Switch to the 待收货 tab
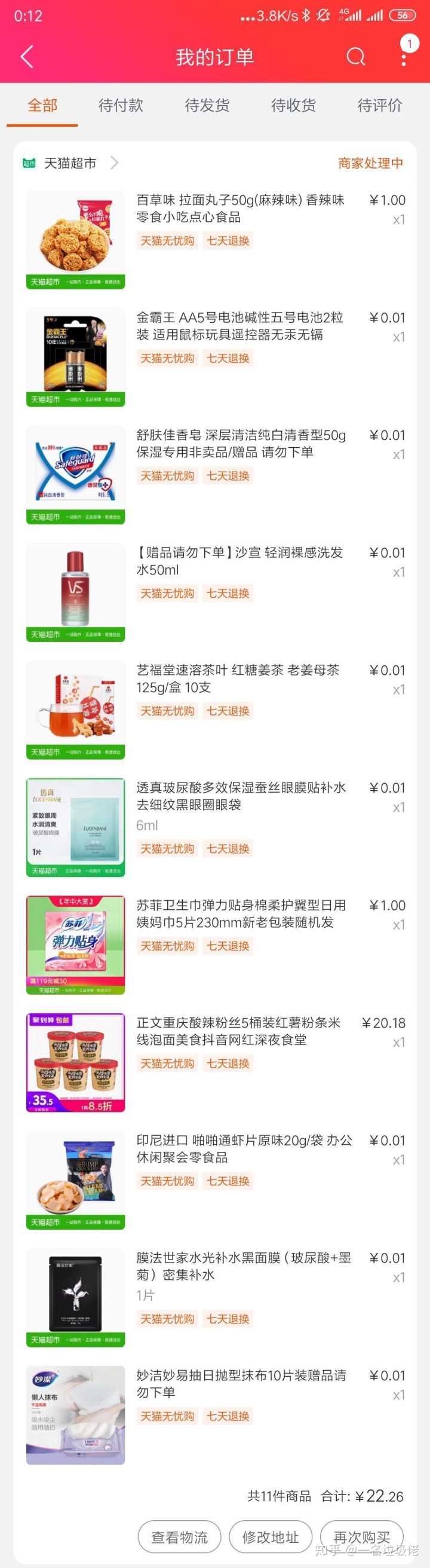Viewport: 430px width, 1568px height. click(x=294, y=105)
